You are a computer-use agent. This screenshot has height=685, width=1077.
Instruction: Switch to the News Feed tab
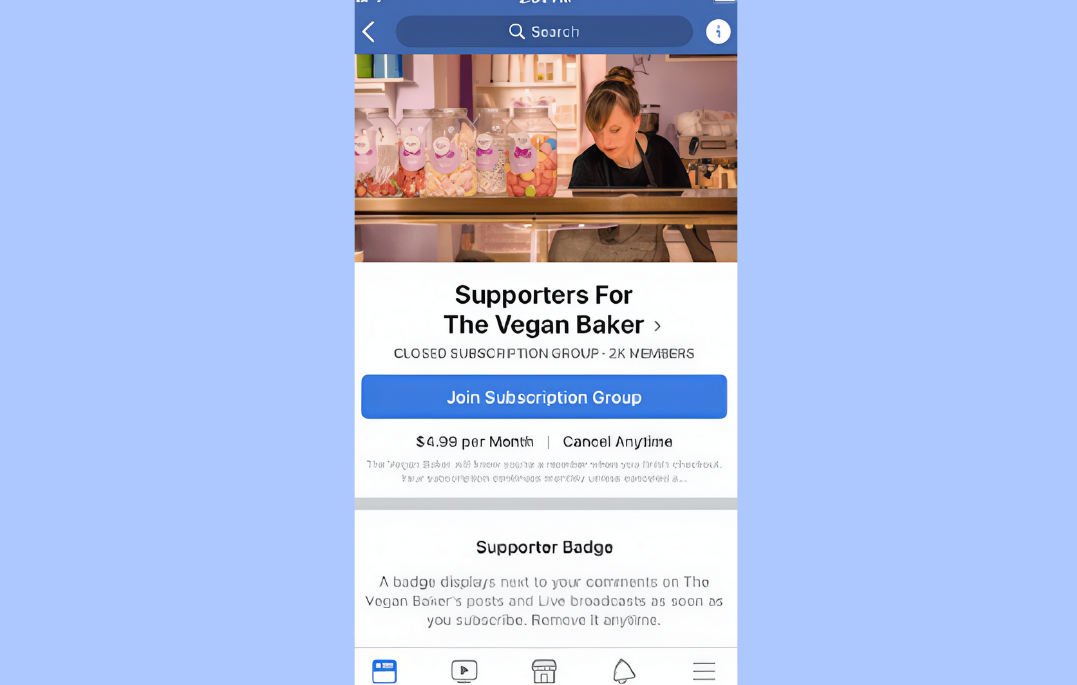pos(384,671)
